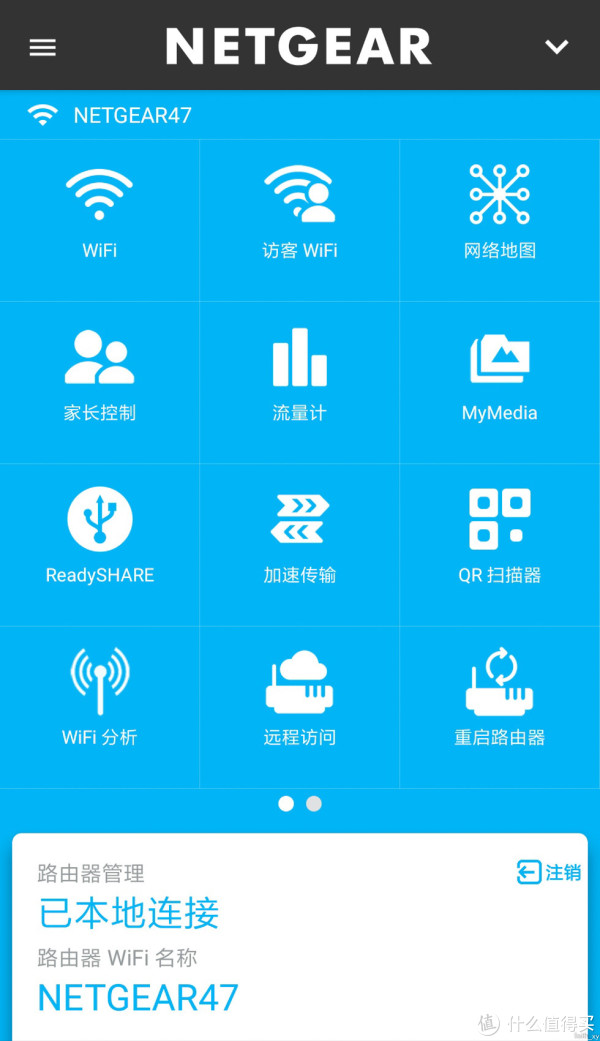The width and height of the screenshot is (600, 1041).
Task: Tap 注销 to log out
Action: (x=549, y=872)
